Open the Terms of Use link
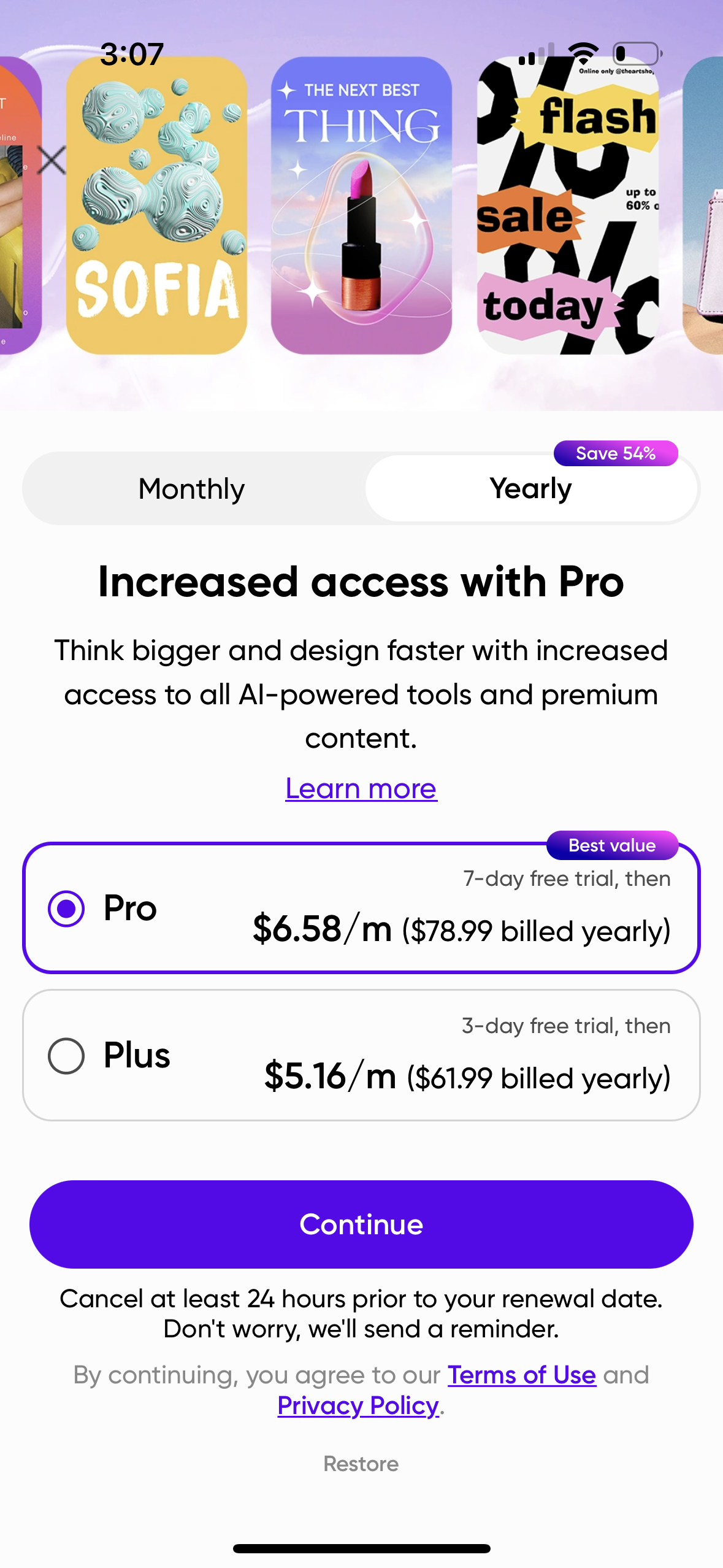The height and width of the screenshot is (1568, 723). tap(521, 1375)
